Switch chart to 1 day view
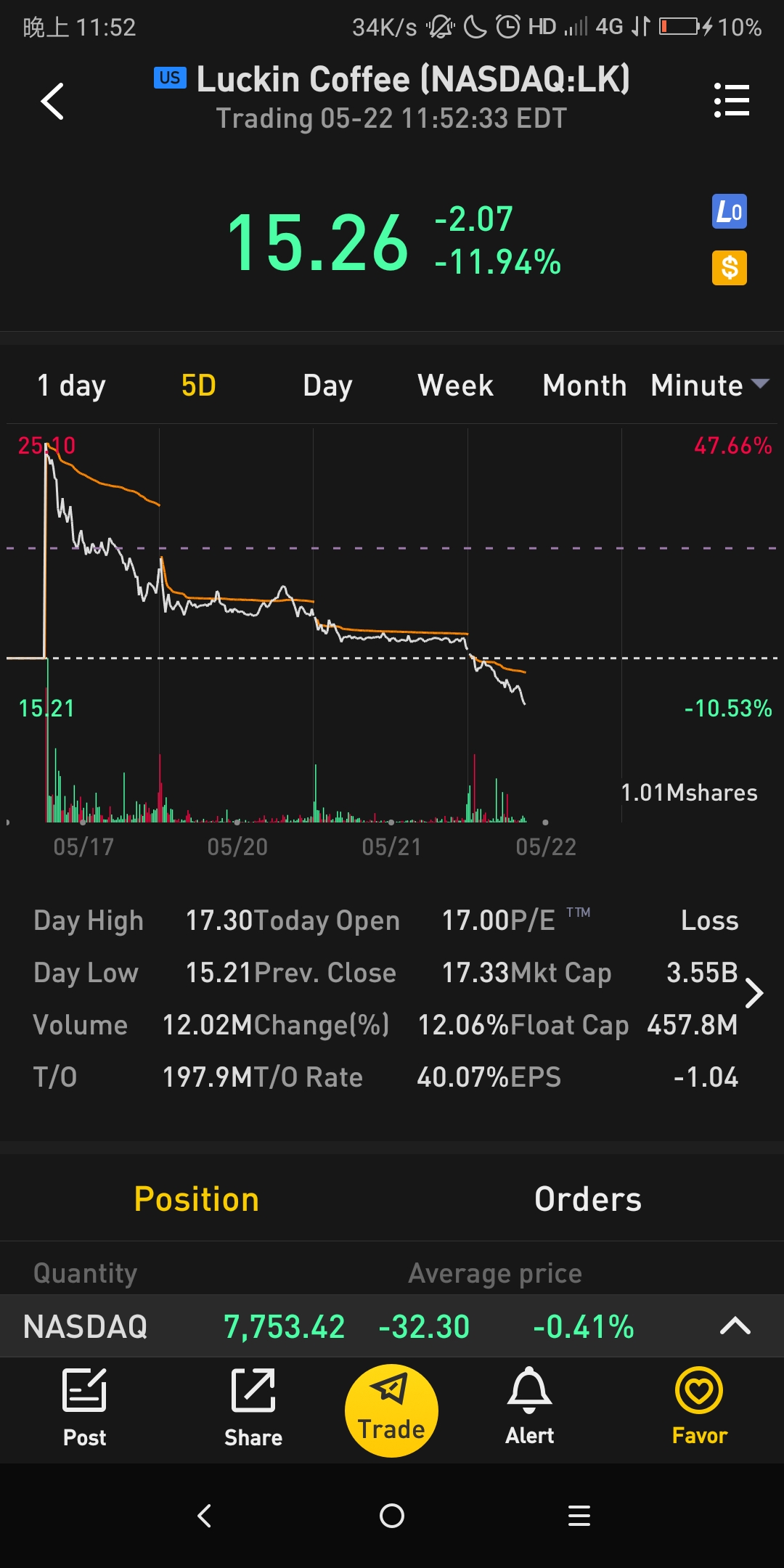The width and height of the screenshot is (784, 1568). pyautogui.click(x=71, y=385)
